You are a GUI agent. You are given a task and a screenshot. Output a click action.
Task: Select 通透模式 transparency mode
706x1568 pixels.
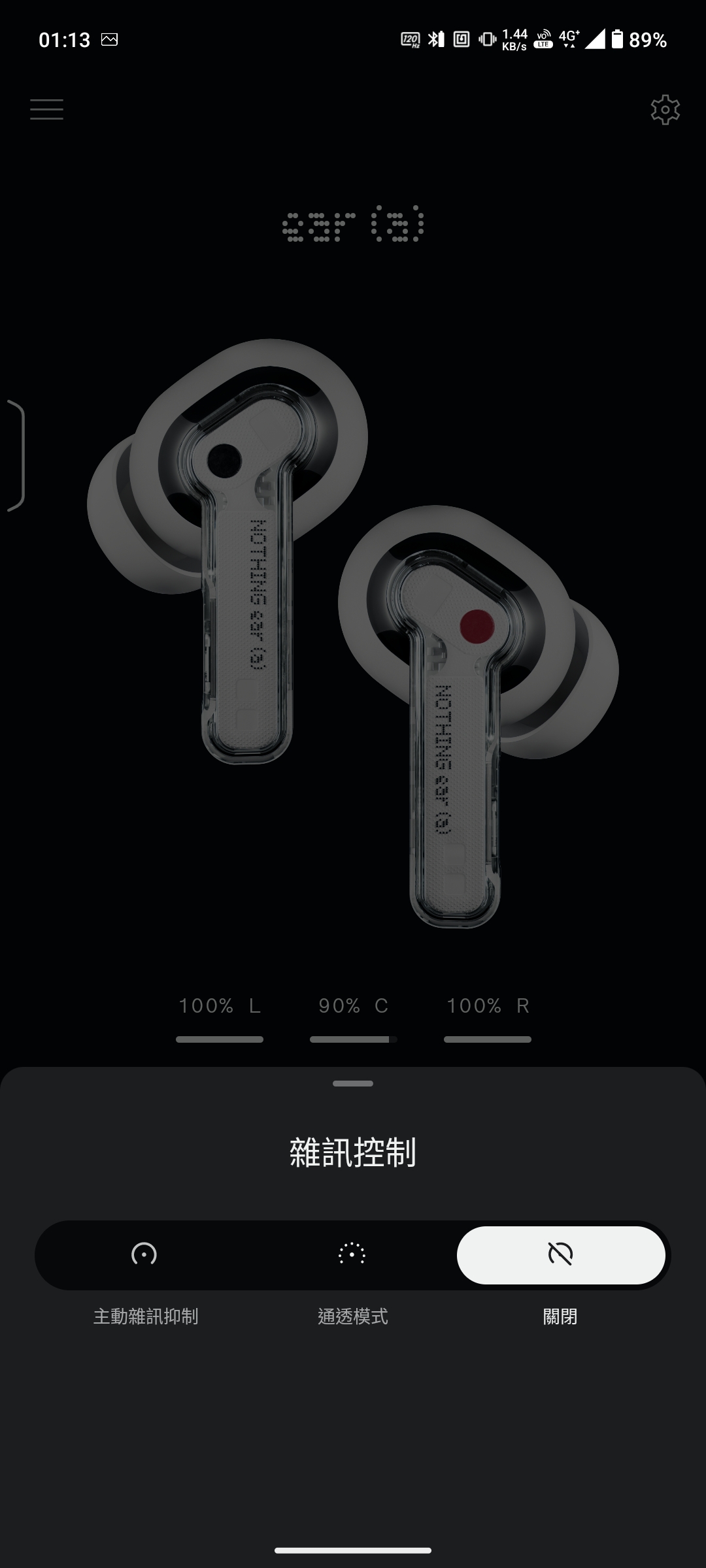[352, 1254]
